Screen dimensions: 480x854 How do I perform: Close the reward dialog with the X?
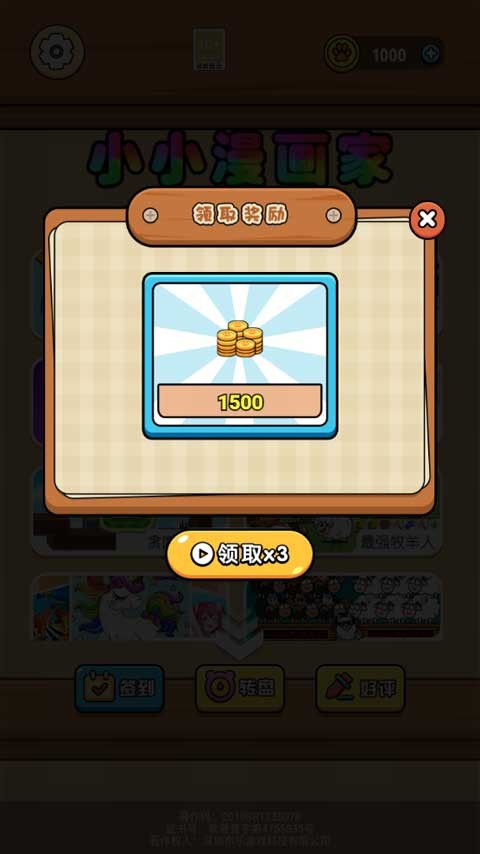click(x=428, y=219)
